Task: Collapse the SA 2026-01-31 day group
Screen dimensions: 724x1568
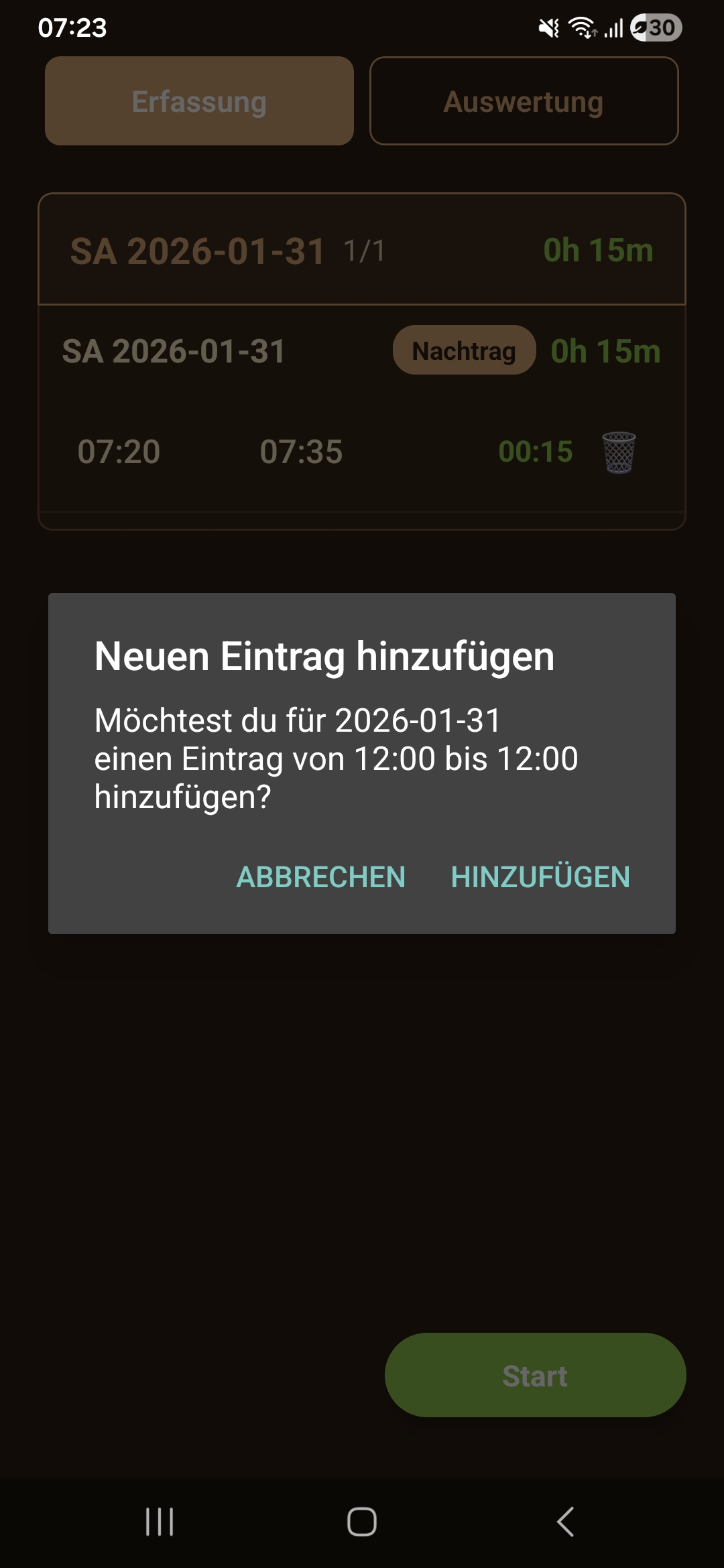Action: (x=198, y=251)
